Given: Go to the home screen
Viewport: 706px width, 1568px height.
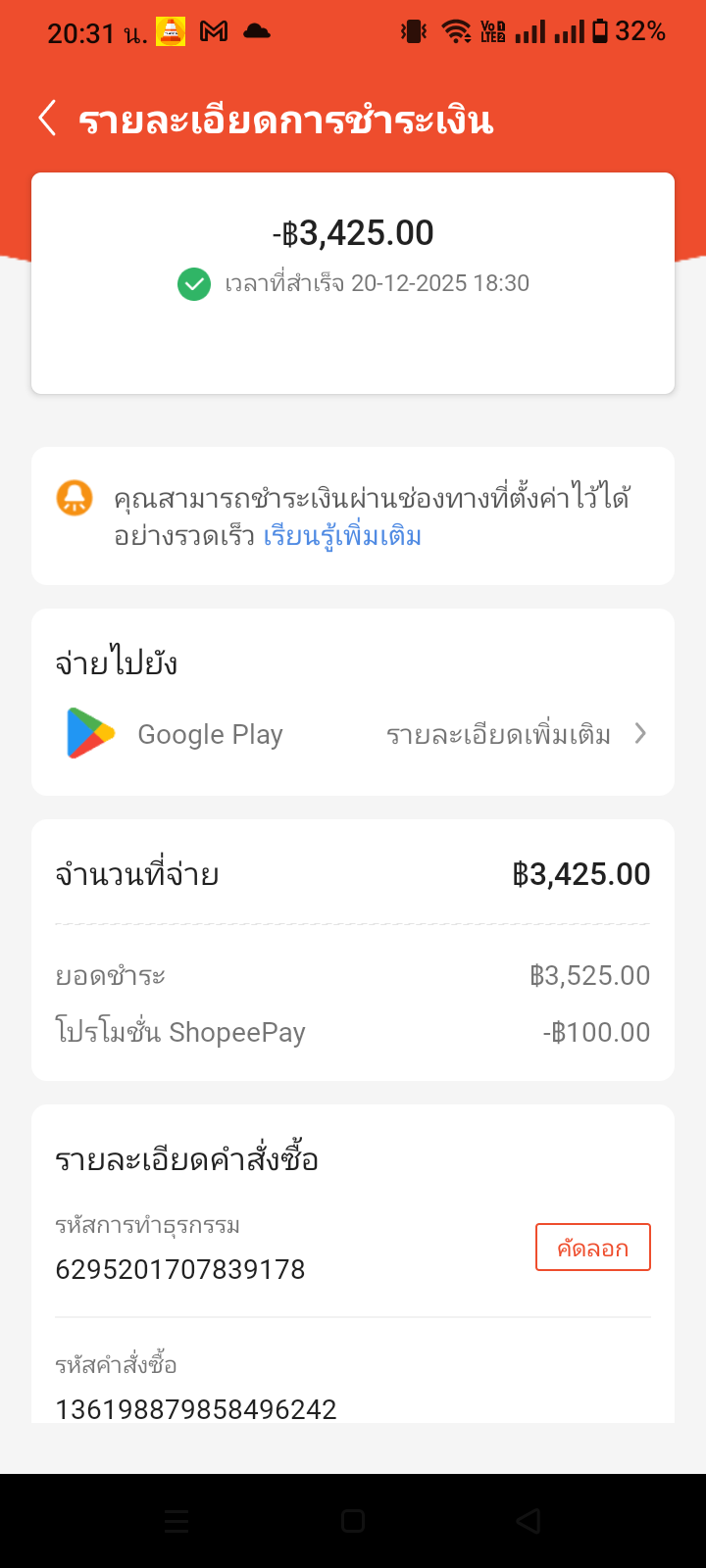Looking at the screenshot, I should coord(353,1521).
